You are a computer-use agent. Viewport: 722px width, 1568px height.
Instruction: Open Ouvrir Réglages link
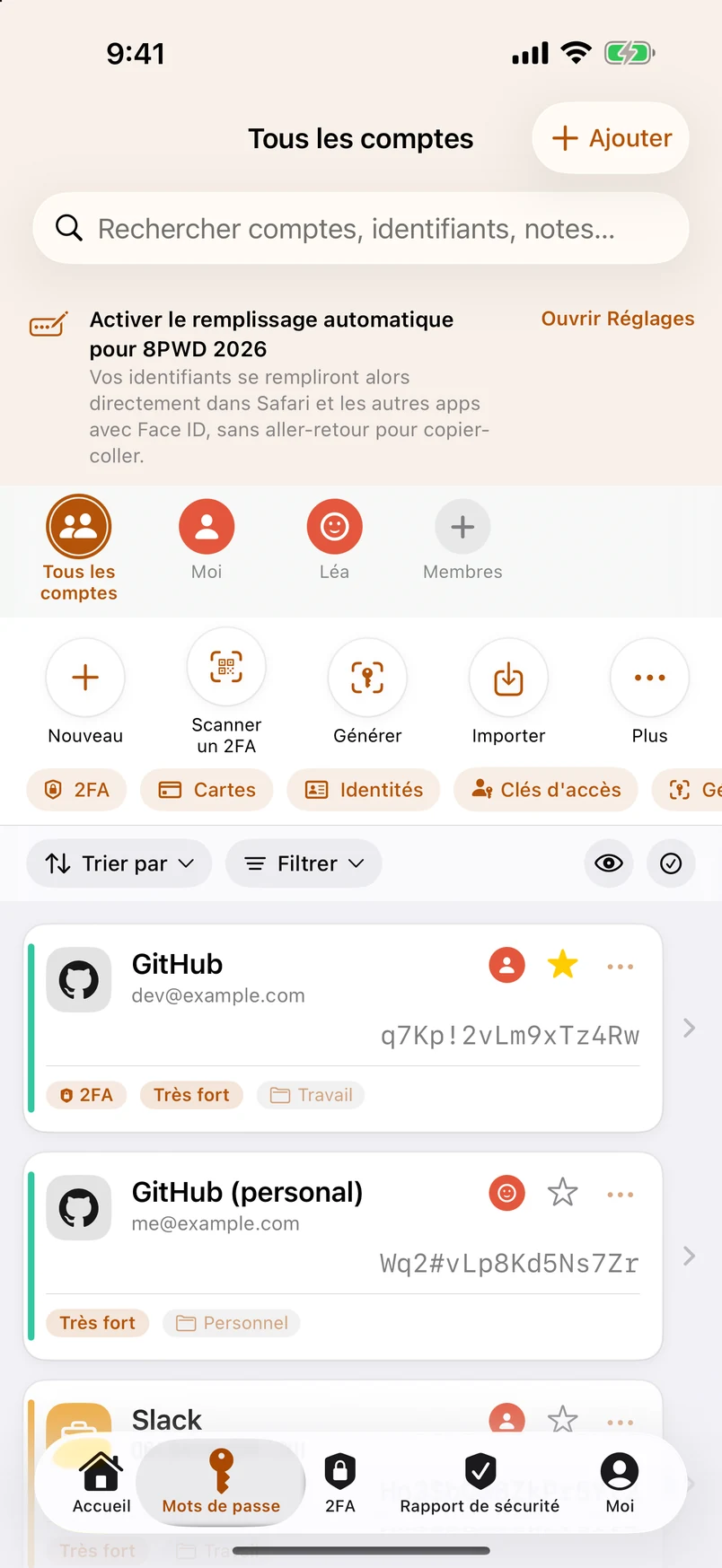(x=618, y=319)
